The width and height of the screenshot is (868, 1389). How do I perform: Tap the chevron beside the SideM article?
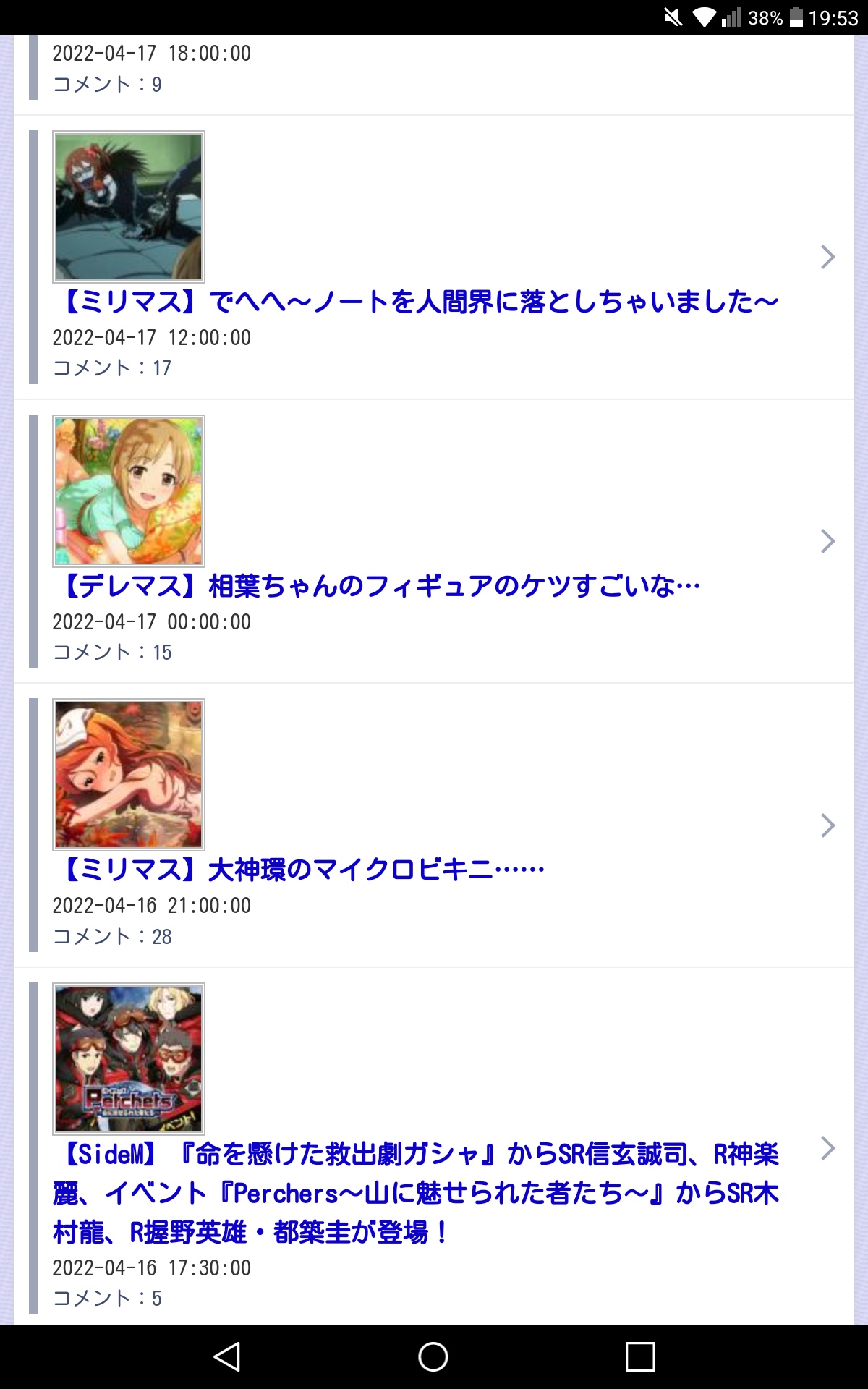tap(827, 1148)
